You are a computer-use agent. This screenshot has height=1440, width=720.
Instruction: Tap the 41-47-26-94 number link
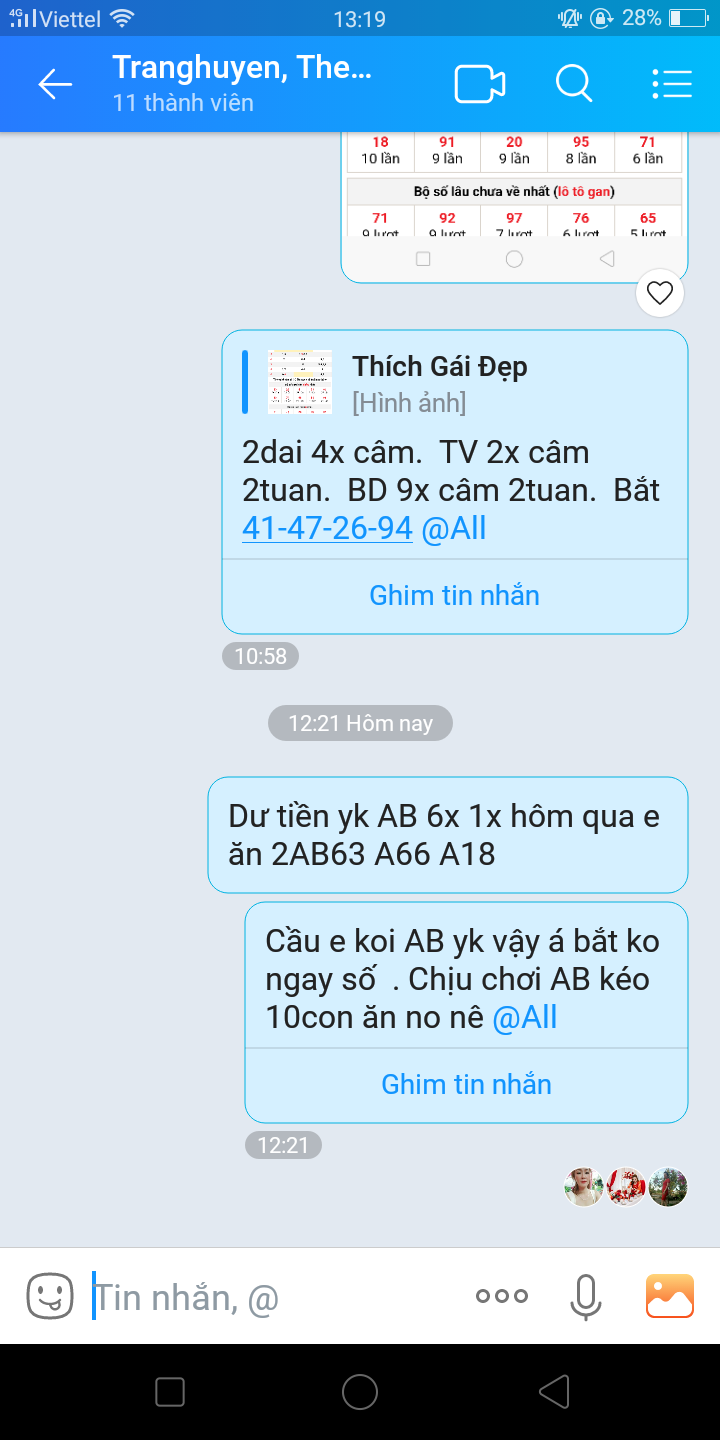[x=327, y=528]
